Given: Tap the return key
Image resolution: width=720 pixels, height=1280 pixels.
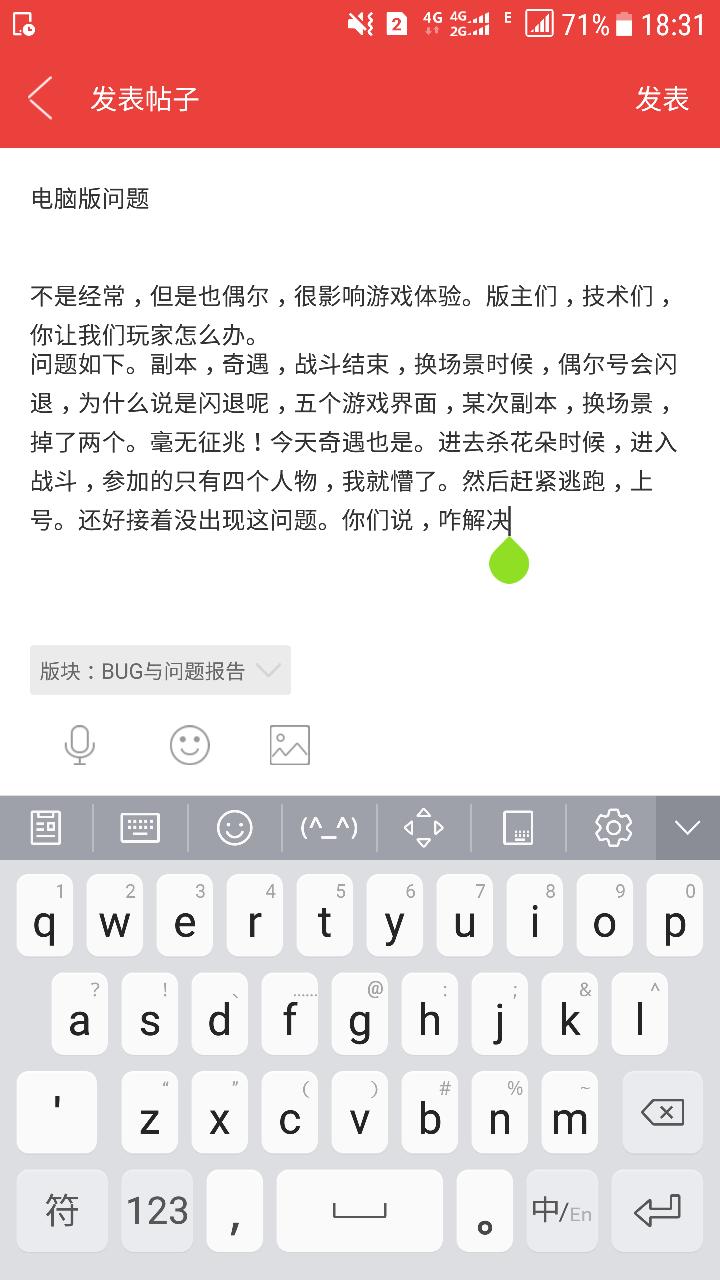Looking at the screenshot, I should [658, 1211].
